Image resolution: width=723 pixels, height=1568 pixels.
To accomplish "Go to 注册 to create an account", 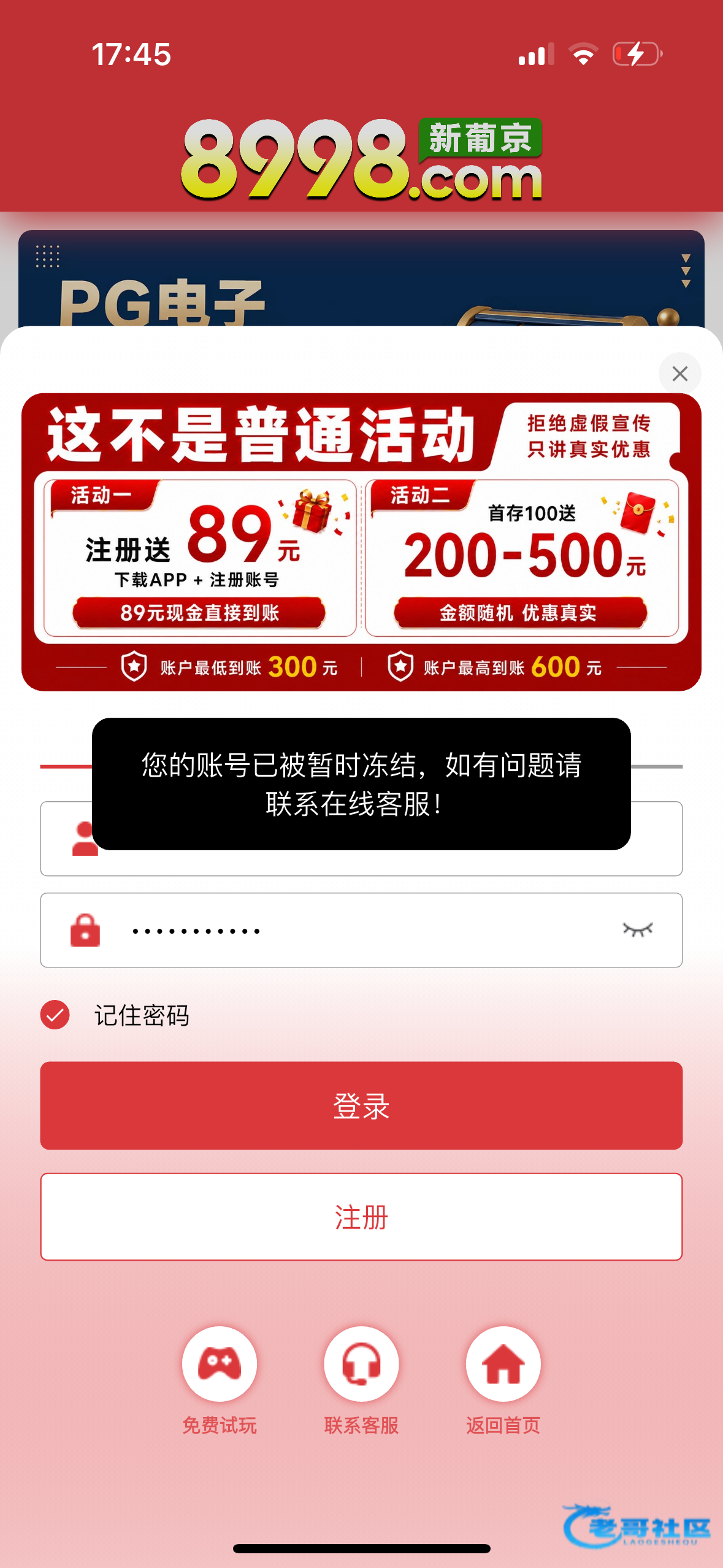I will [361, 1217].
